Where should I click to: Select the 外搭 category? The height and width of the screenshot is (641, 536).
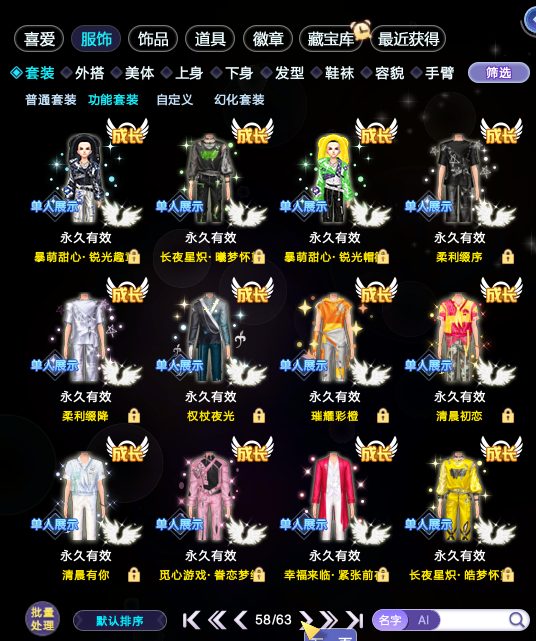point(83,74)
